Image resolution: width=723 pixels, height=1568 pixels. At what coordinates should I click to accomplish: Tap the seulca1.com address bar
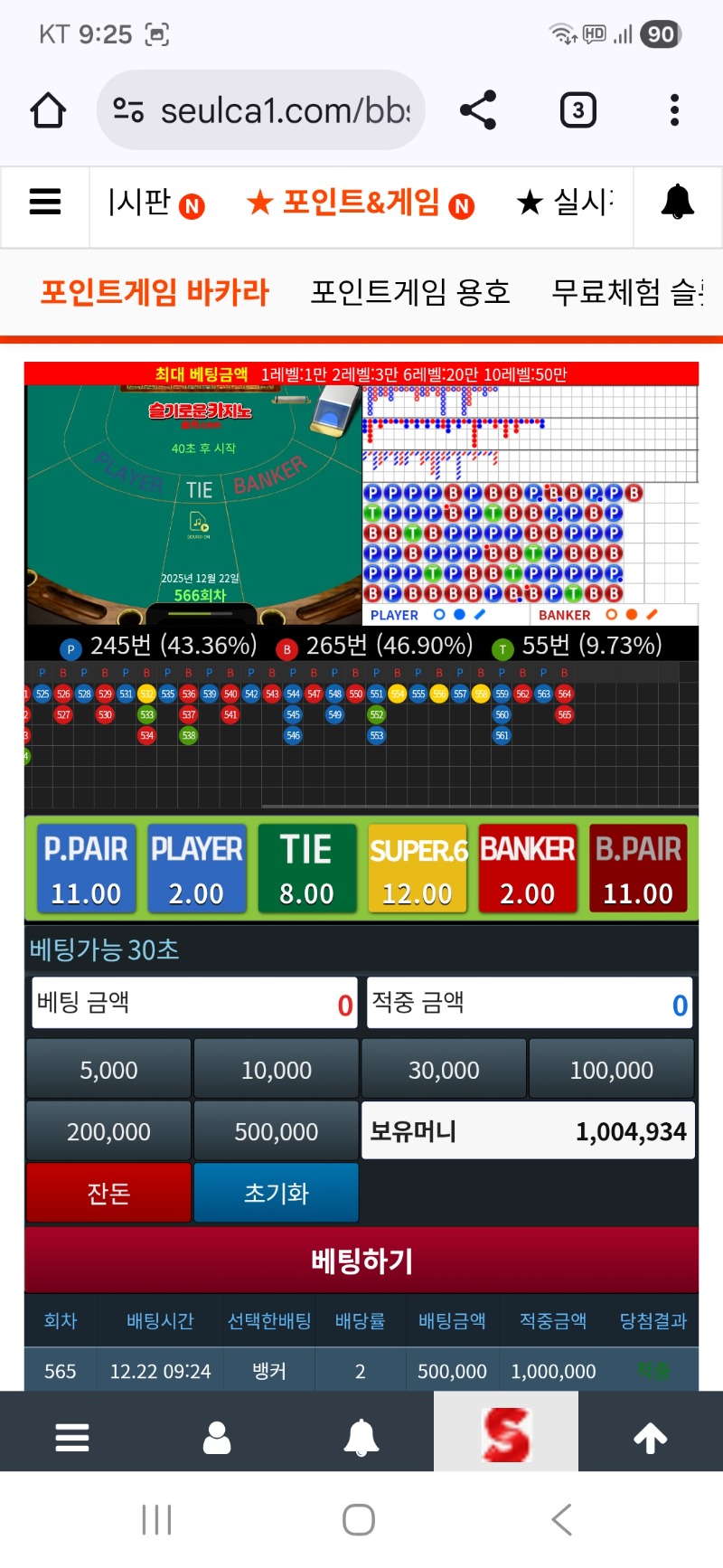[x=261, y=111]
